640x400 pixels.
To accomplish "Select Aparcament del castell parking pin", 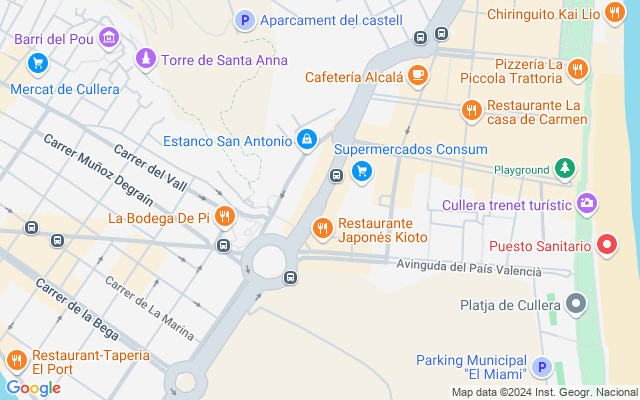I will tap(245, 20).
